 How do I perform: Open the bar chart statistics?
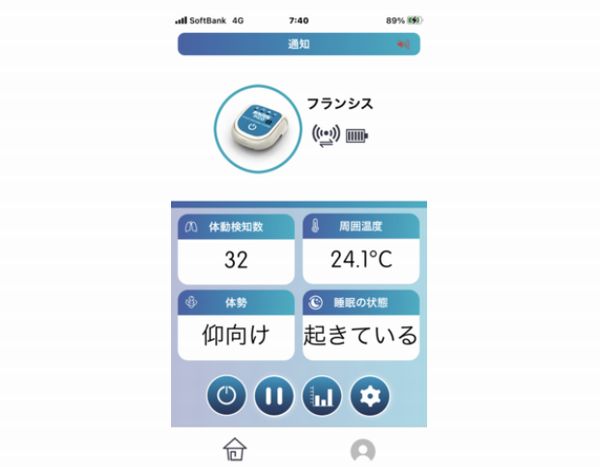[x=322, y=396]
